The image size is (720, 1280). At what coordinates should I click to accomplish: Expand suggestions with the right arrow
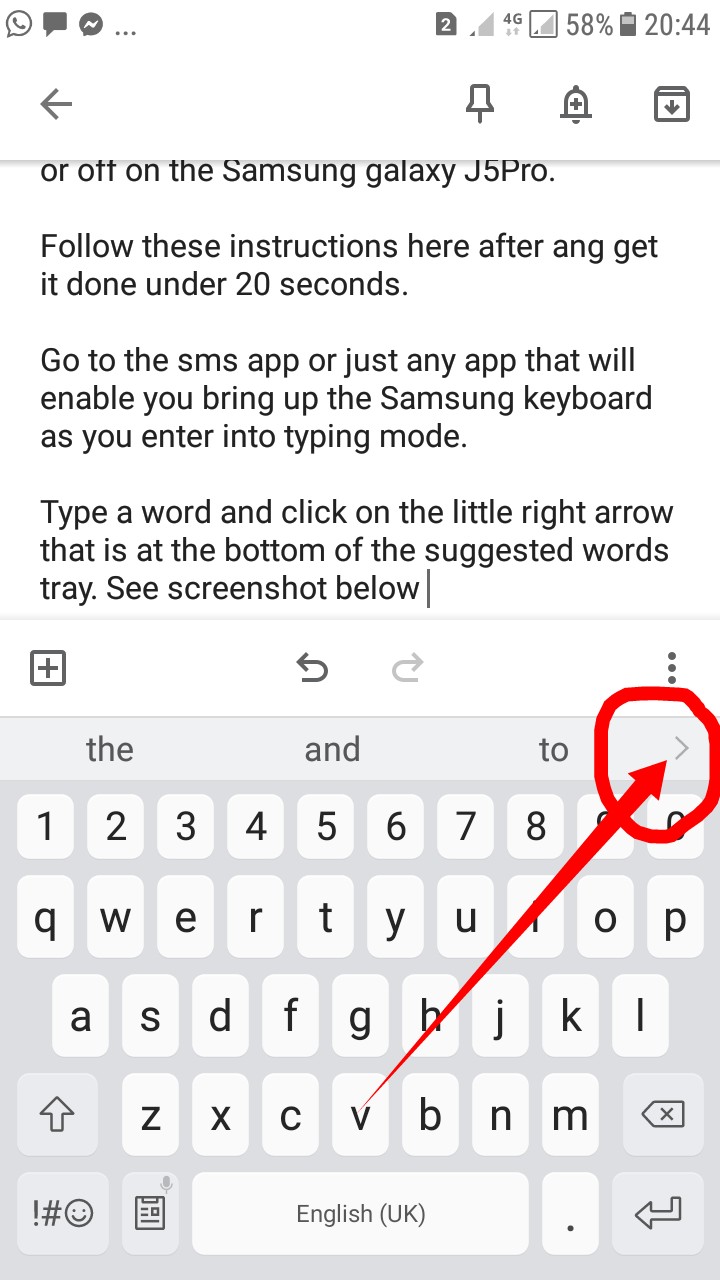point(682,748)
